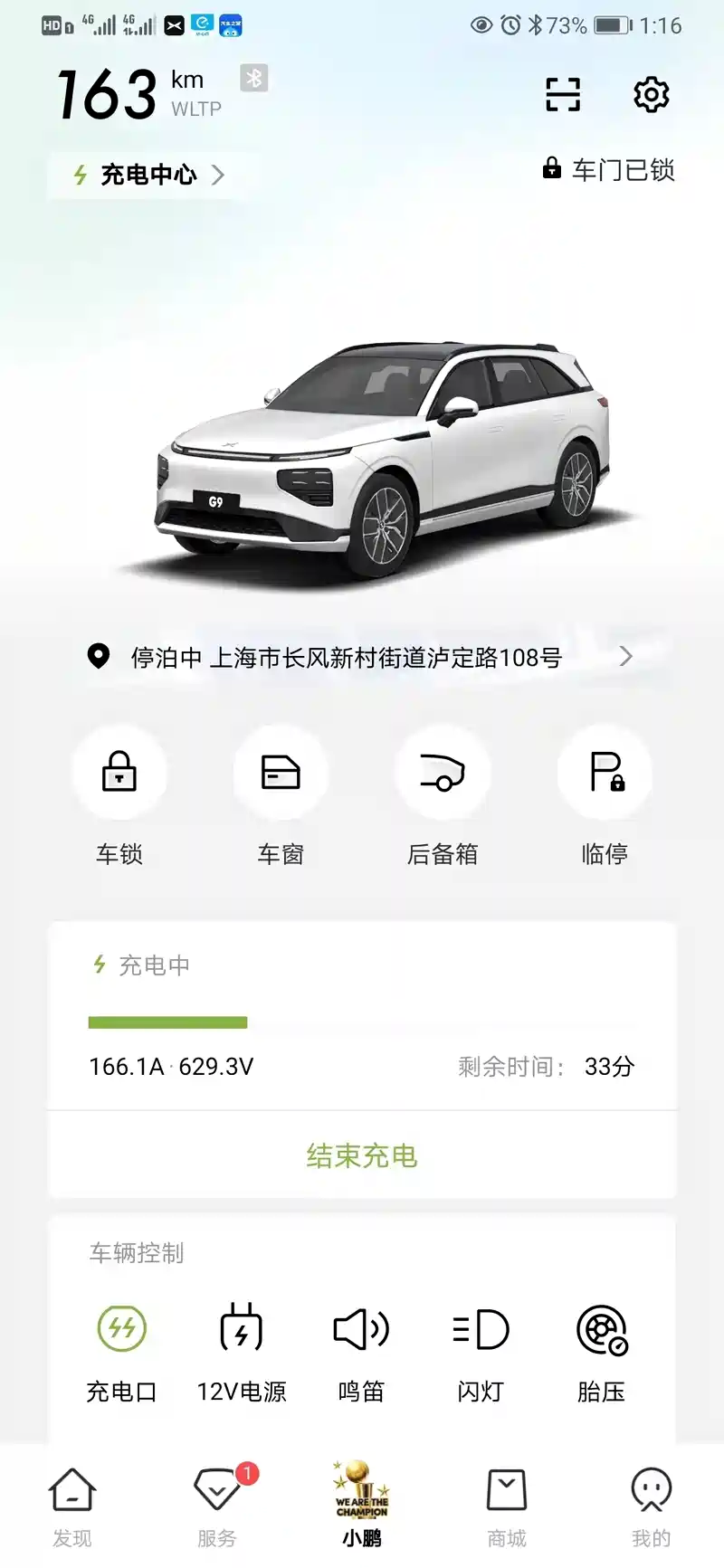
Task: Go to the 商城 tab
Action: tap(507, 1504)
